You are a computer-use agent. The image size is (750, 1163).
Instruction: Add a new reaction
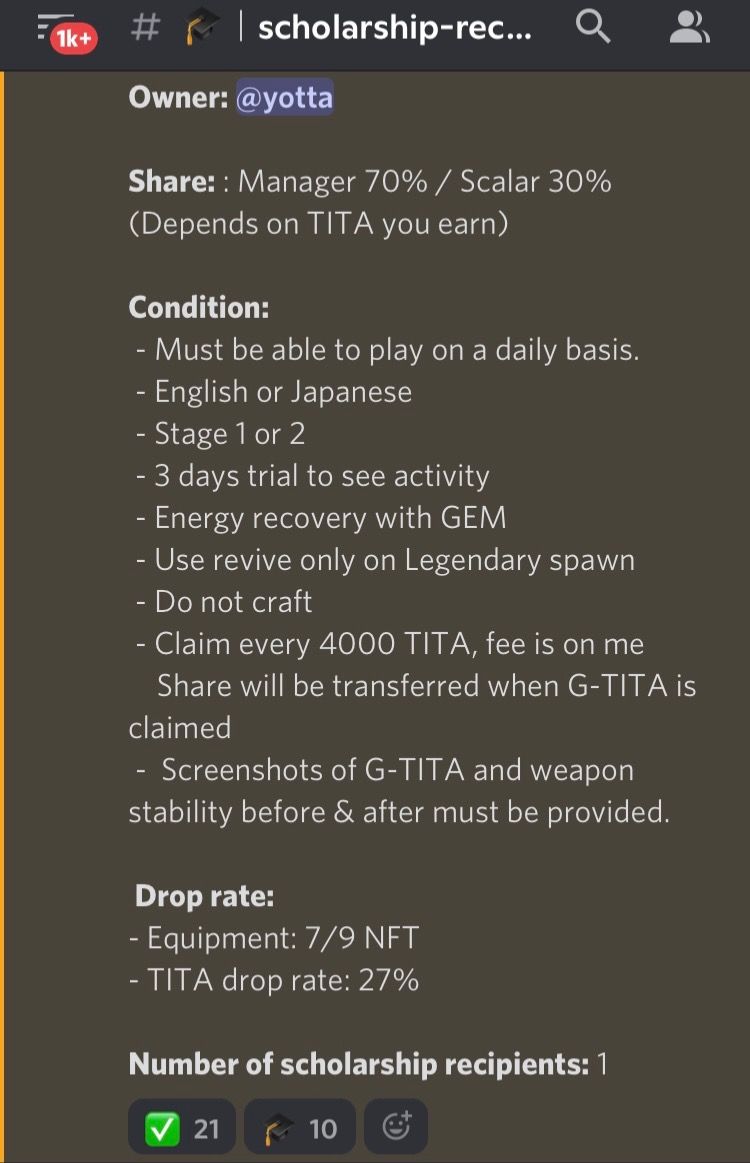pos(396,1128)
